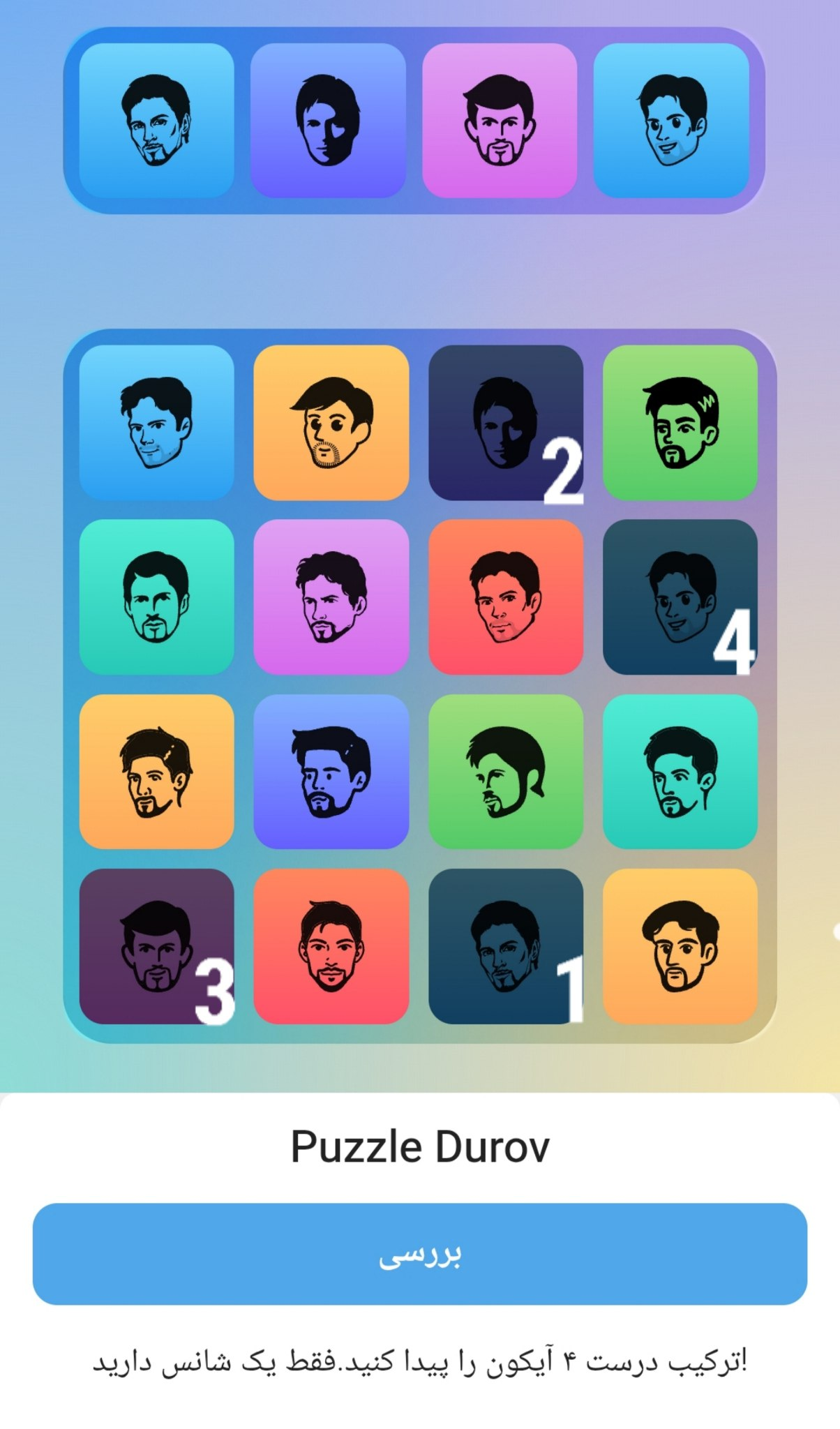Select the green tile with spiky-haired face
840x1429 pixels.
click(x=680, y=422)
